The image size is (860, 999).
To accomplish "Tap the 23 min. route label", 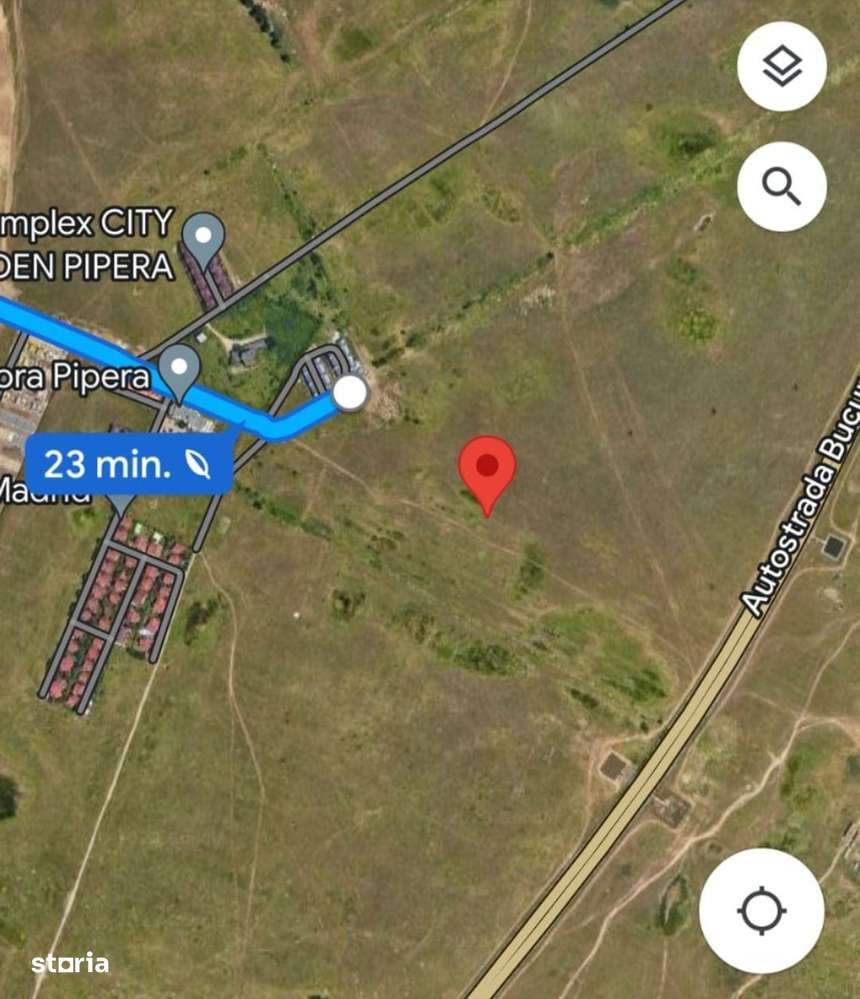I will point(128,463).
